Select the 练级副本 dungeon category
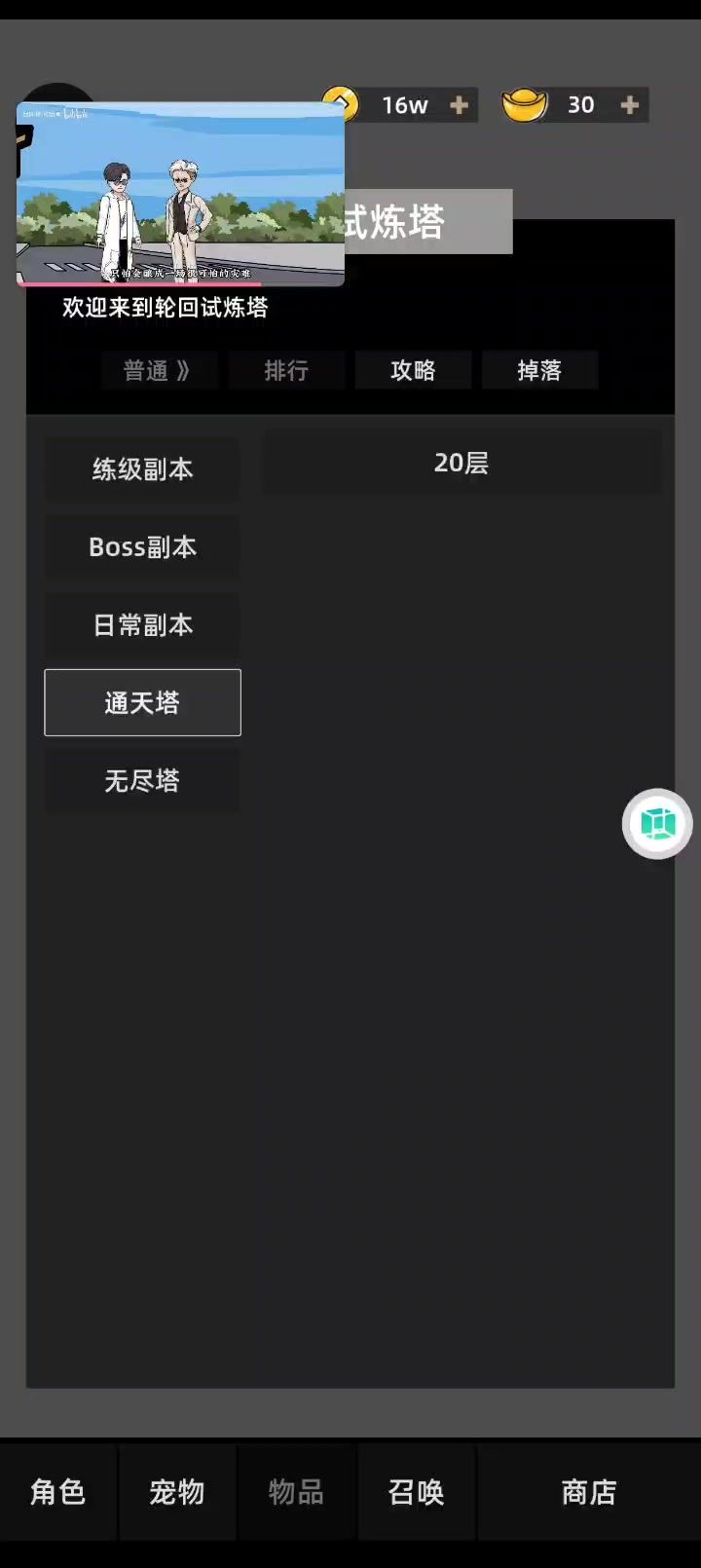This screenshot has height=1568, width=701. tap(142, 469)
